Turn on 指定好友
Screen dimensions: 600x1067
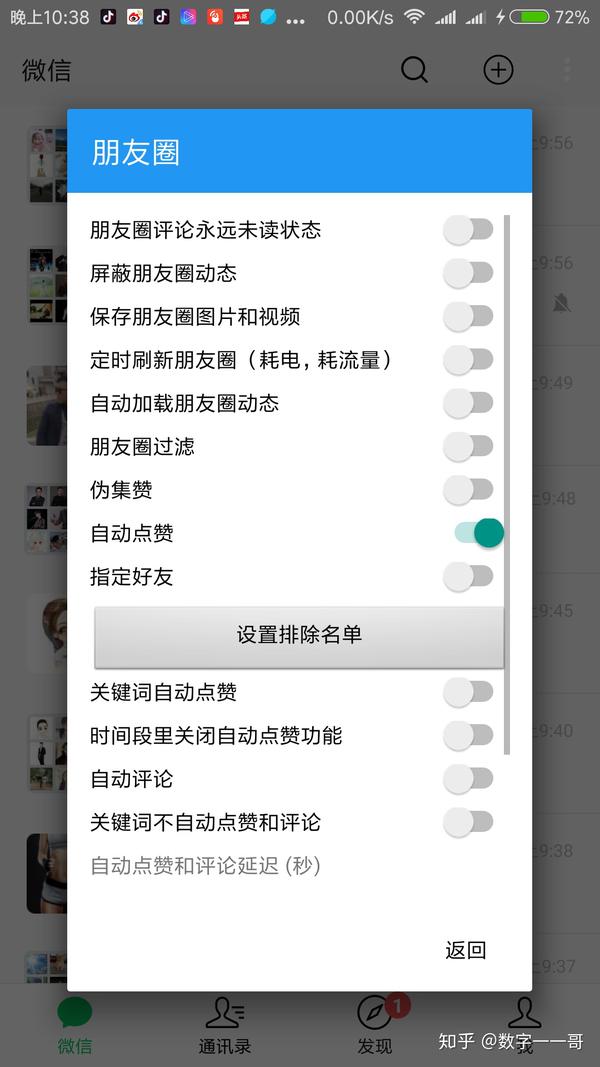(468, 576)
